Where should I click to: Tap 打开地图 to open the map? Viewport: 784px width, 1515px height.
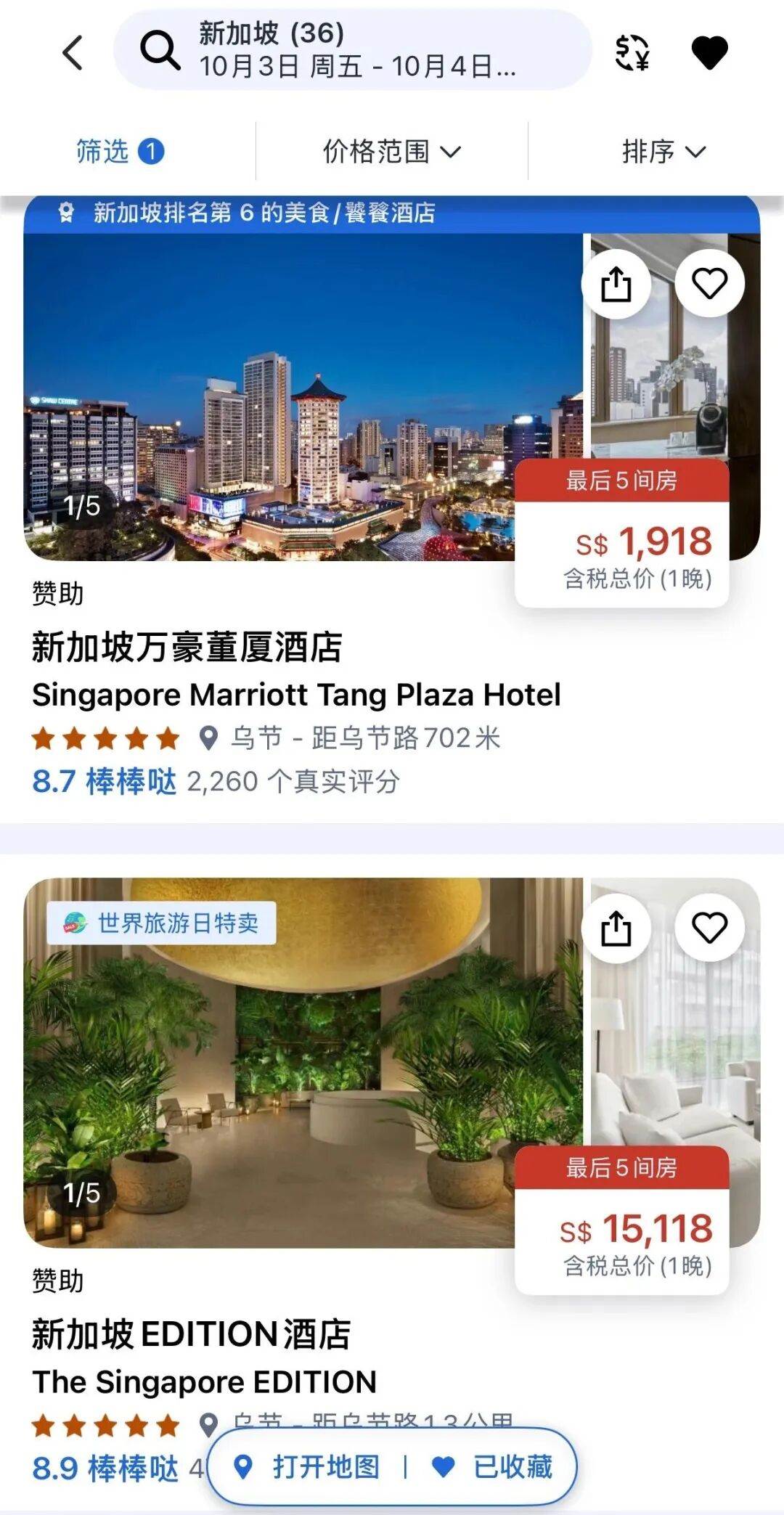309,1467
